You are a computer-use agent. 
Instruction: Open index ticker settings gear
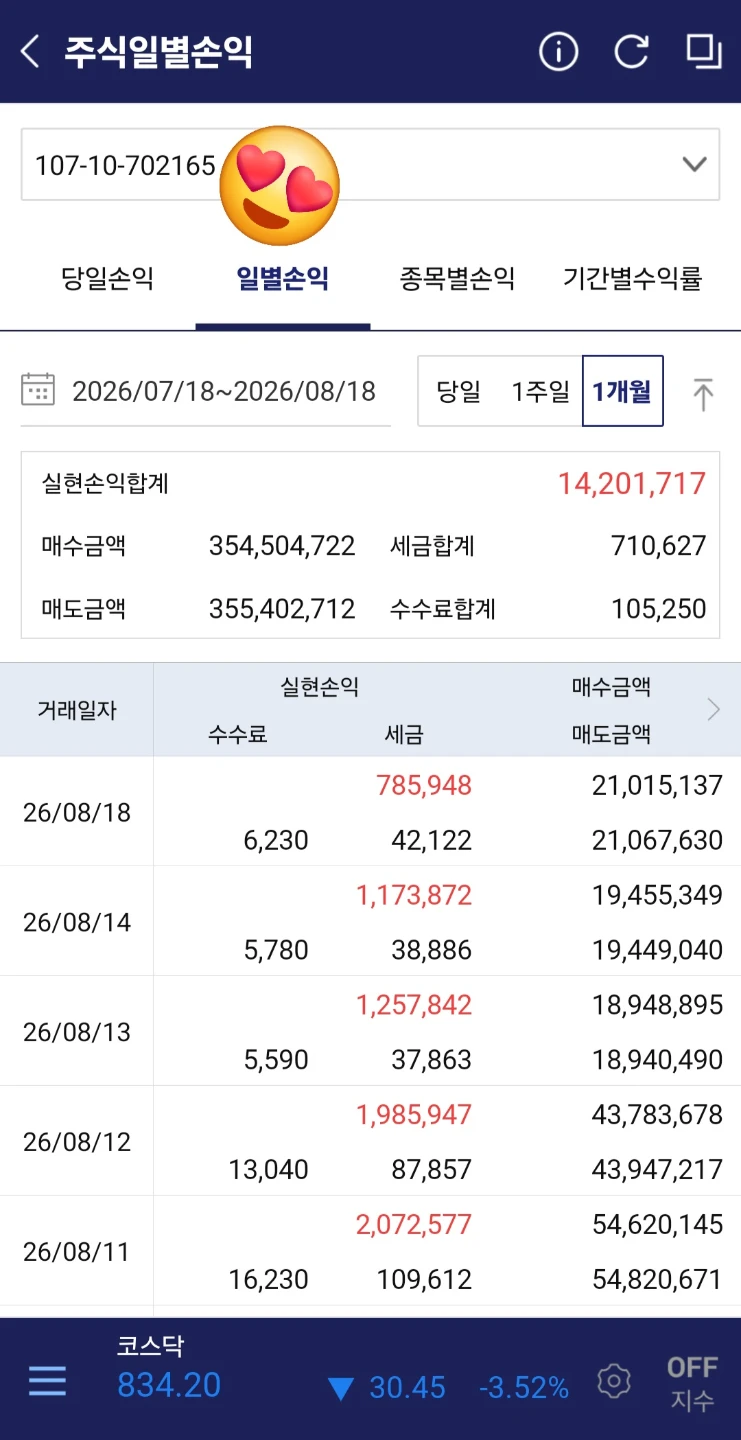[x=614, y=1382]
